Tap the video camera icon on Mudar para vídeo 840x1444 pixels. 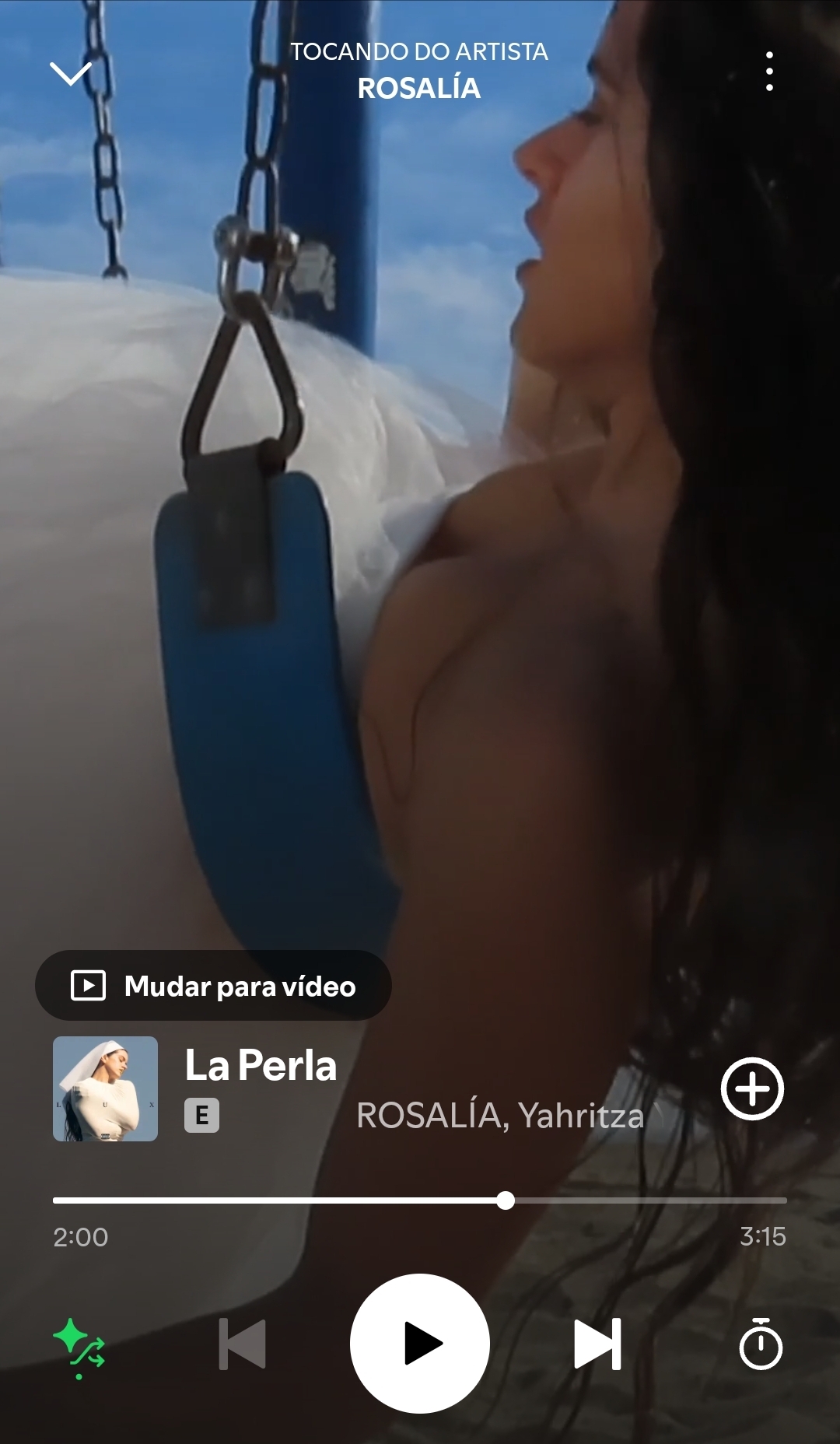[x=89, y=985]
